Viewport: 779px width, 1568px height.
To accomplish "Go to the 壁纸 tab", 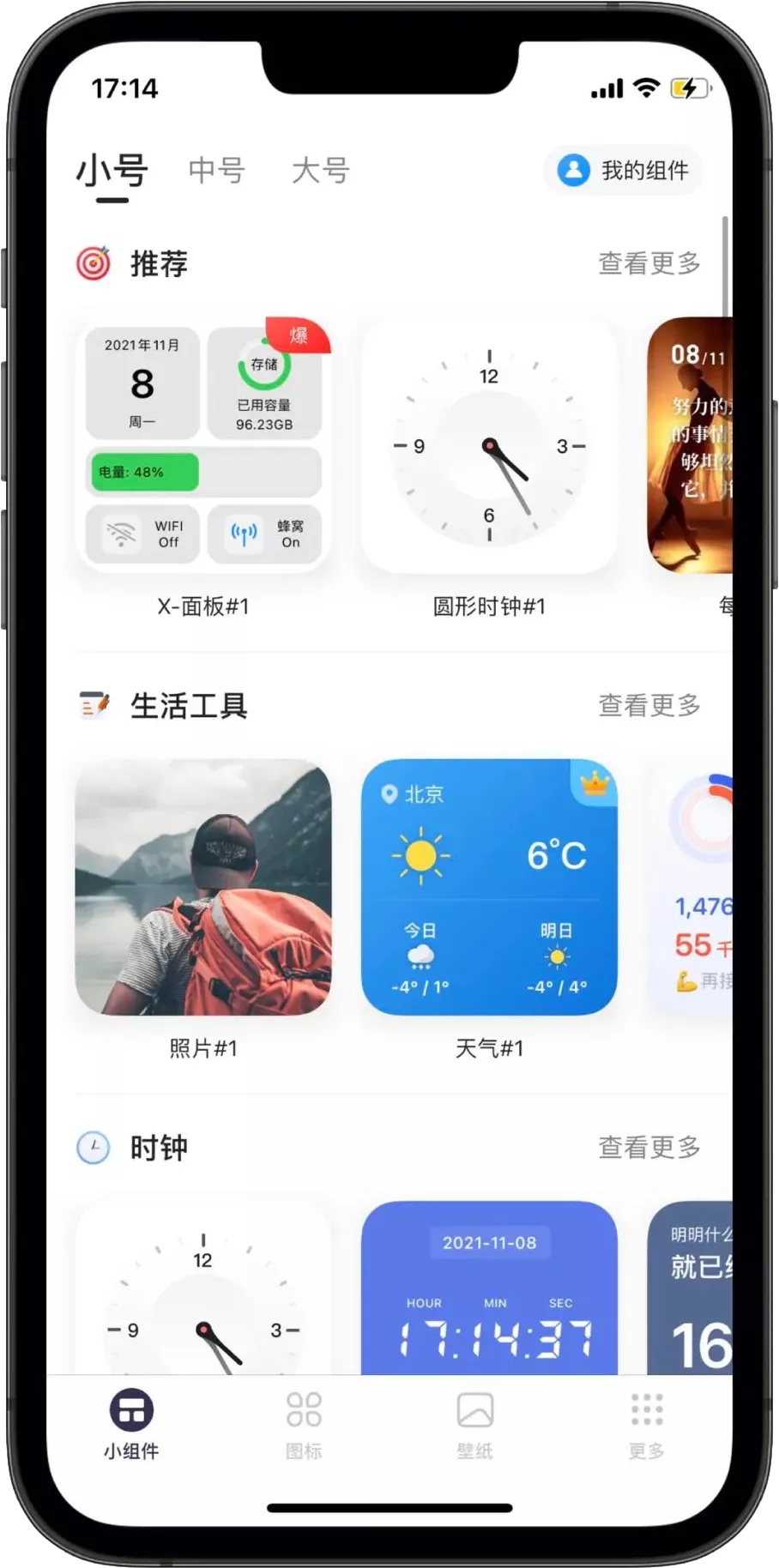I will tap(474, 1426).
